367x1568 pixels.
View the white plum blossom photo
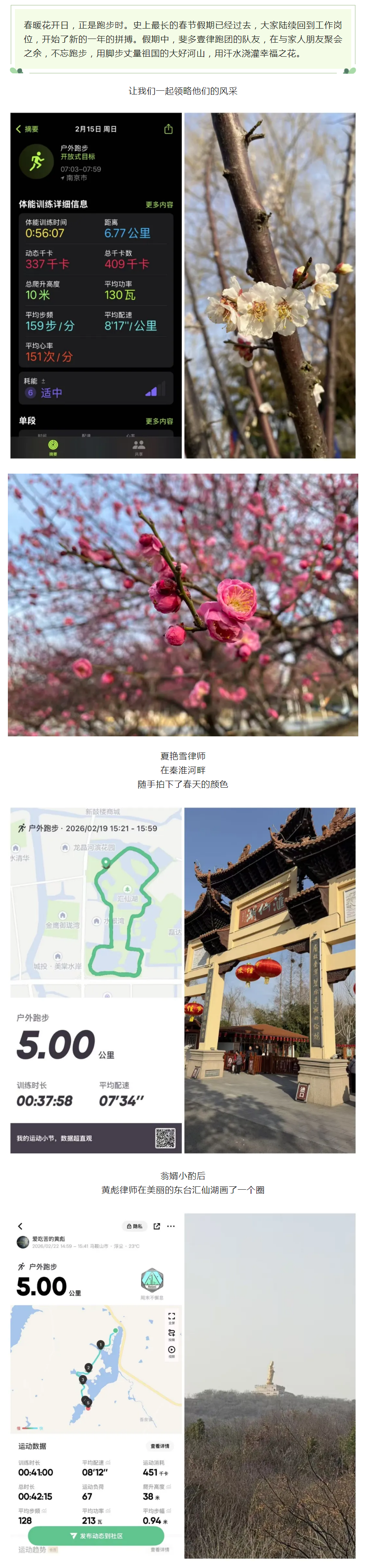(270, 285)
